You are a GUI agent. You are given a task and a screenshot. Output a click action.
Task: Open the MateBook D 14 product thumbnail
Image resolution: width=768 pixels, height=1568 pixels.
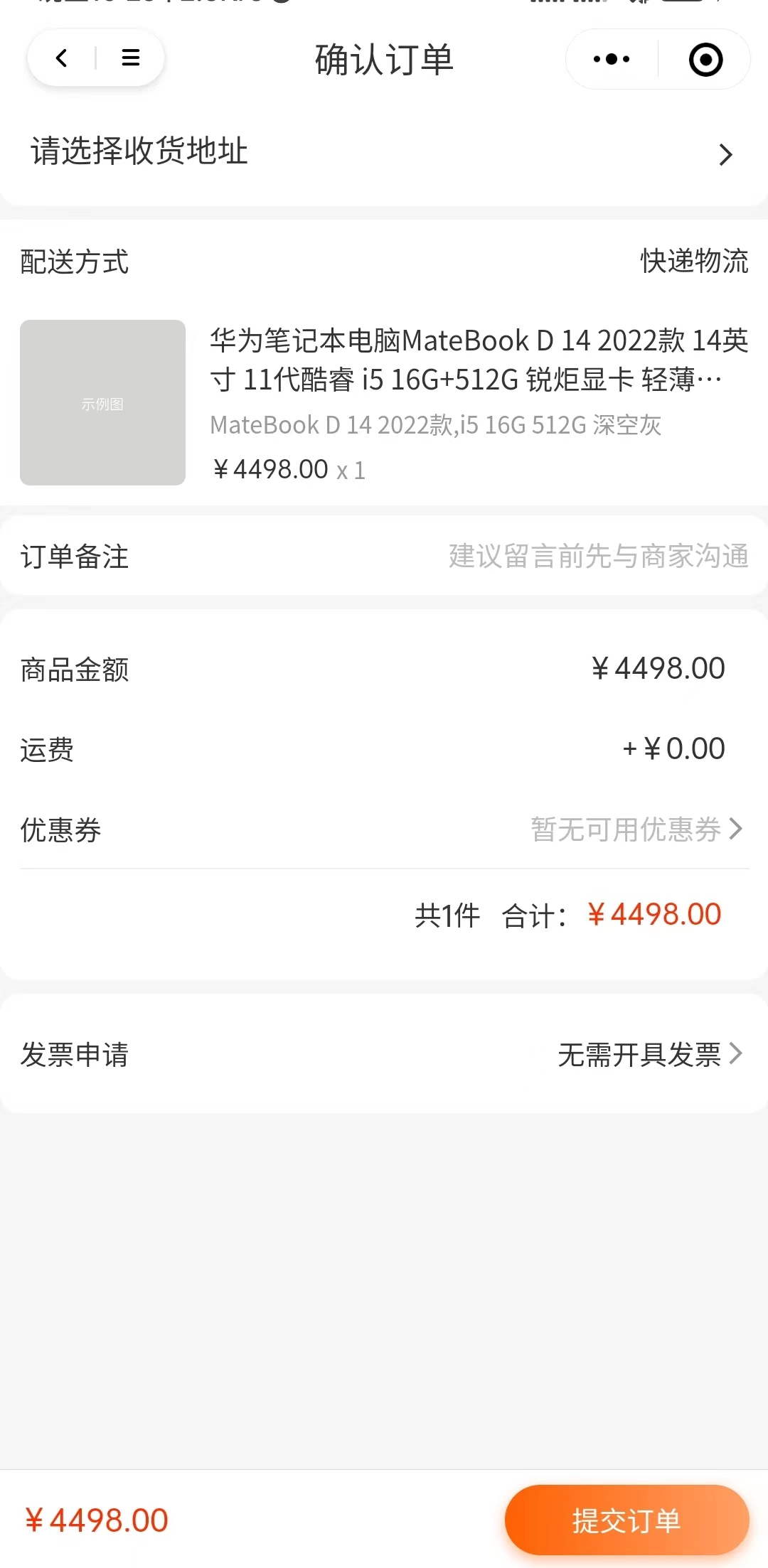click(x=102, y=402)
